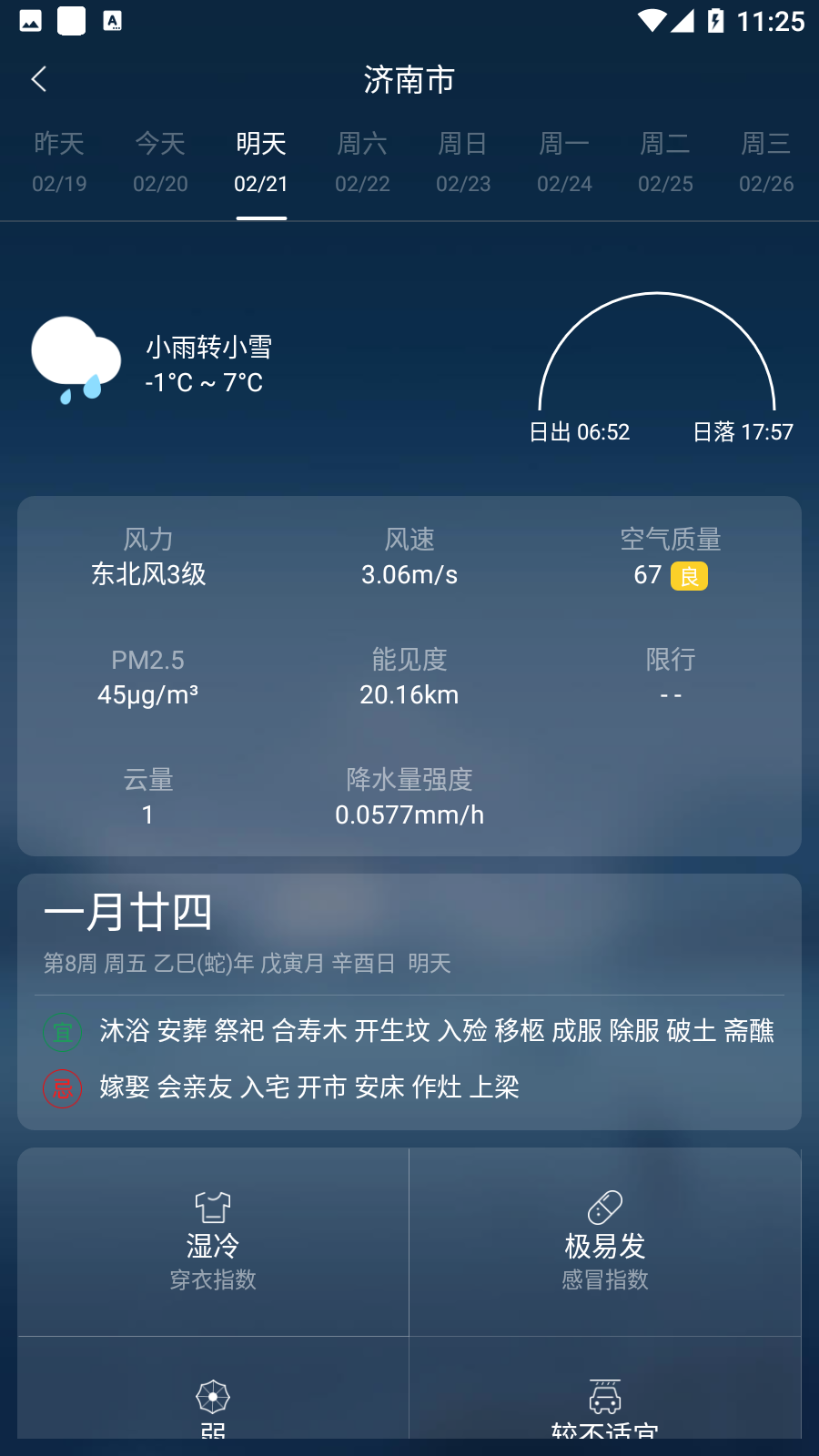Screen dimensions: 819x1456
Task: Select the 周三 02/26 tab
Action: click(x=766, y=163)
